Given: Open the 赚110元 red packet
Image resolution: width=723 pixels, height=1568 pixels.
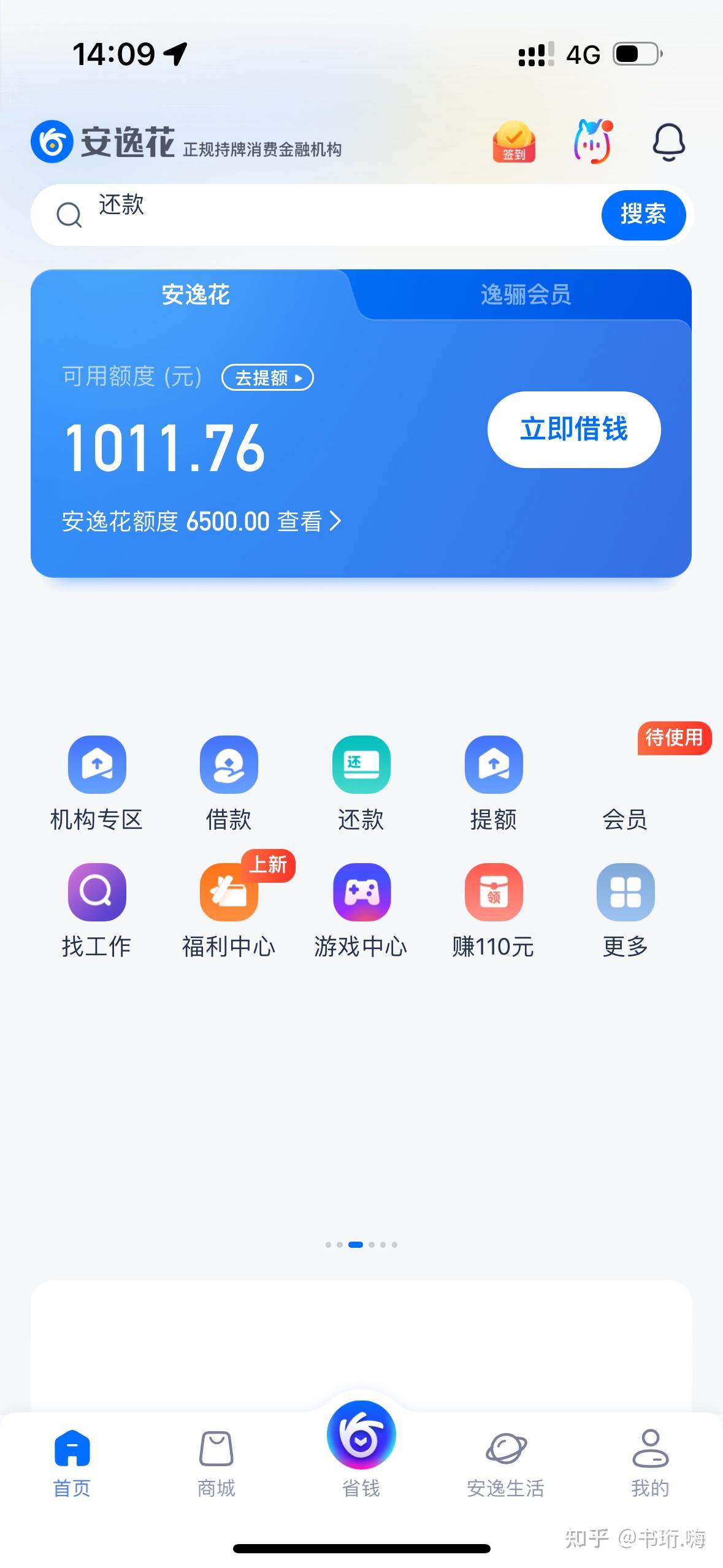Looking at the screenshot, I should point(494,892).
